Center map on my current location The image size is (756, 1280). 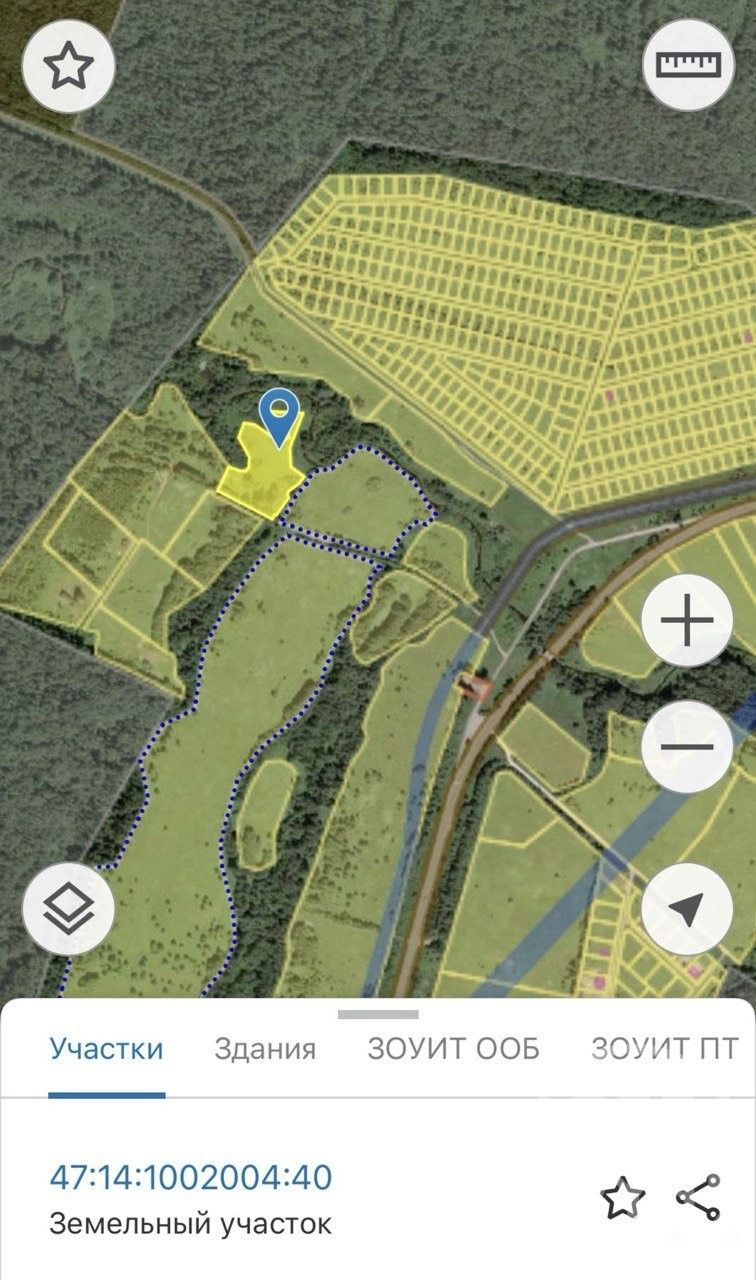tap(687, 909)
